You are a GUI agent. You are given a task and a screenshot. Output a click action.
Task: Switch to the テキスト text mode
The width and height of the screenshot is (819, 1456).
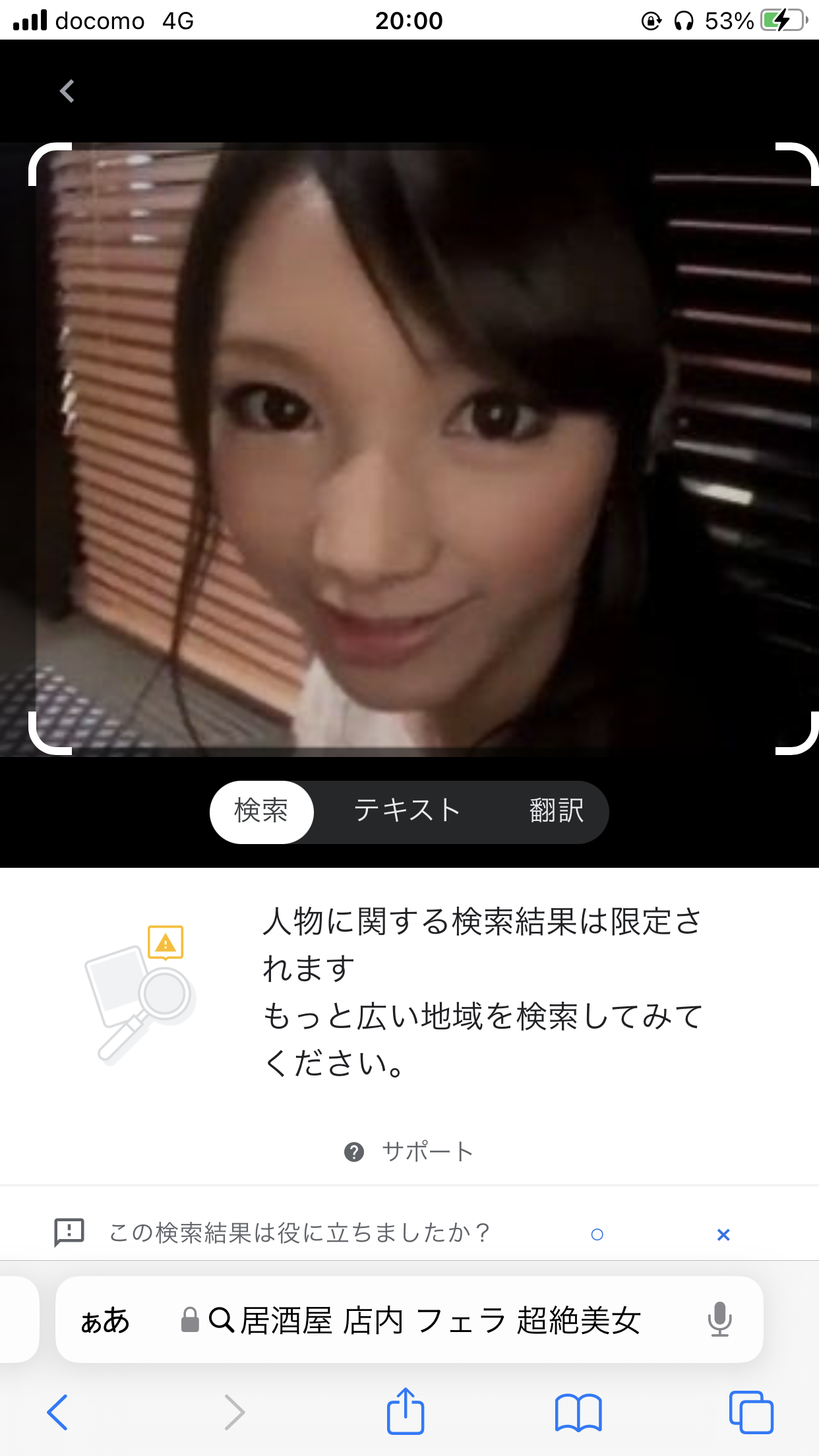[407, 812]
